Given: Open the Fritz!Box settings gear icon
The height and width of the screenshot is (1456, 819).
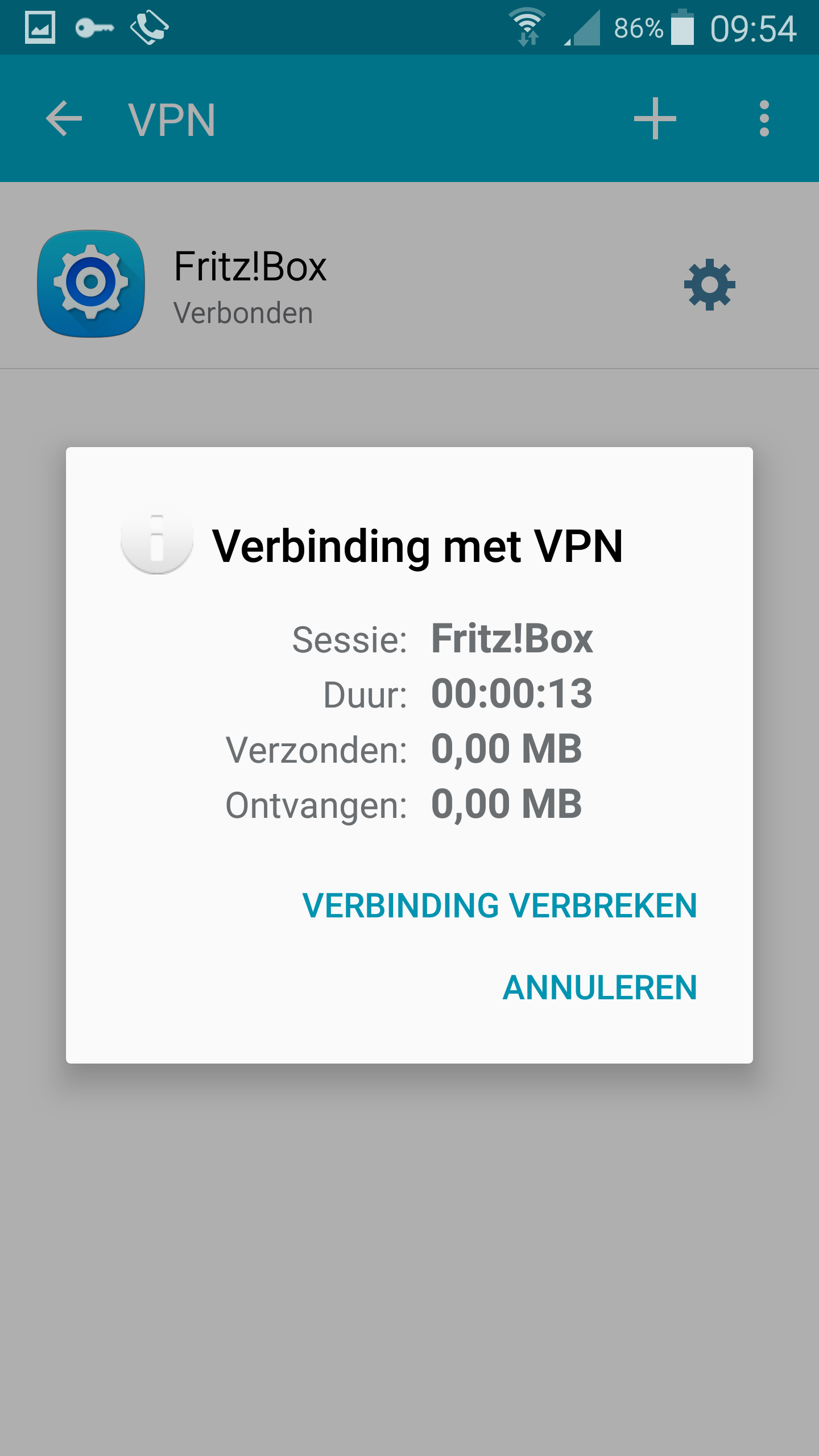Looking at the screenshot, I should point(709,284).
